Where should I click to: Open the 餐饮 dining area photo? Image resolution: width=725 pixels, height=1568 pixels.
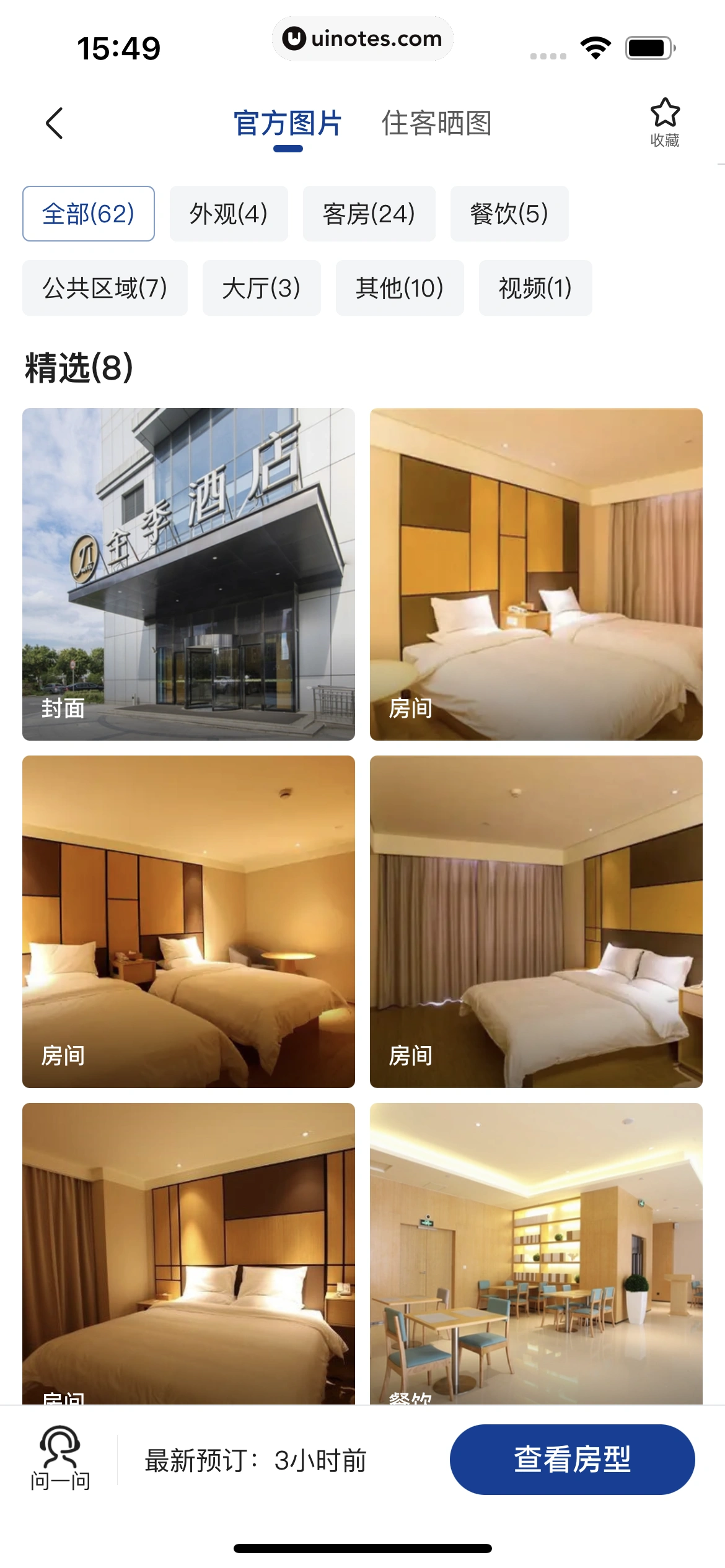[536, 1252]
